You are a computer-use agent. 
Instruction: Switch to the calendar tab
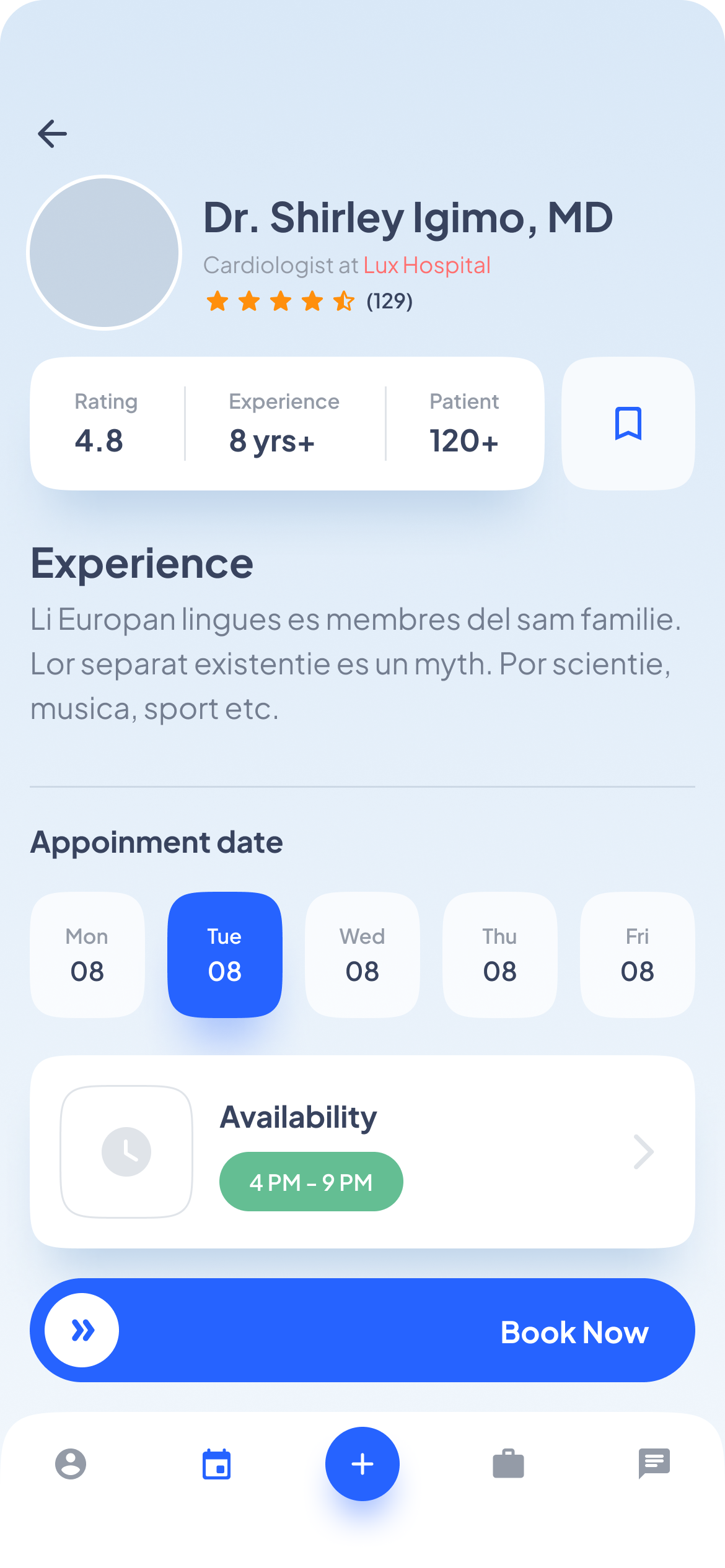216,1464
